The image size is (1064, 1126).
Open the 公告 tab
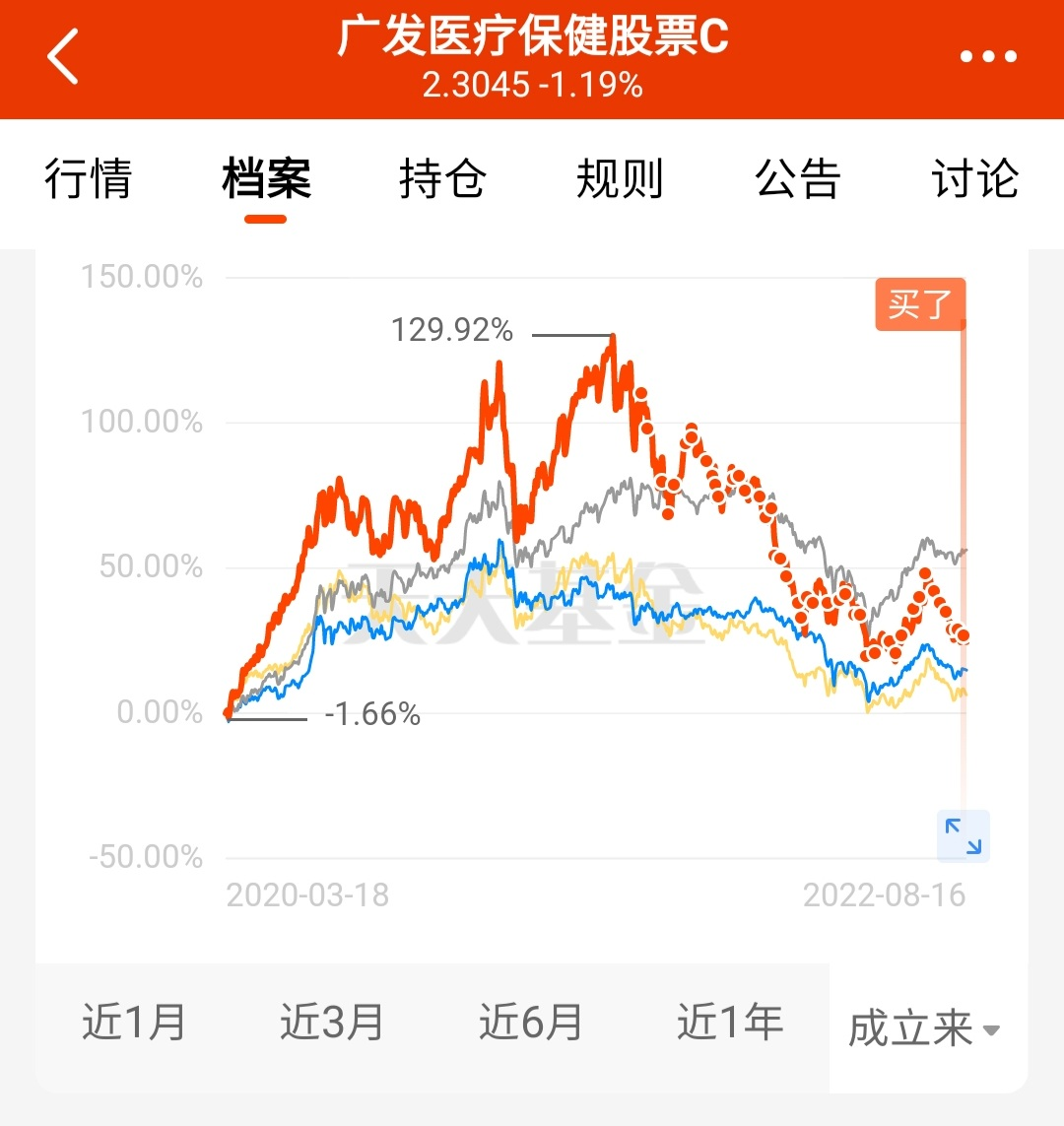point(797,179)
